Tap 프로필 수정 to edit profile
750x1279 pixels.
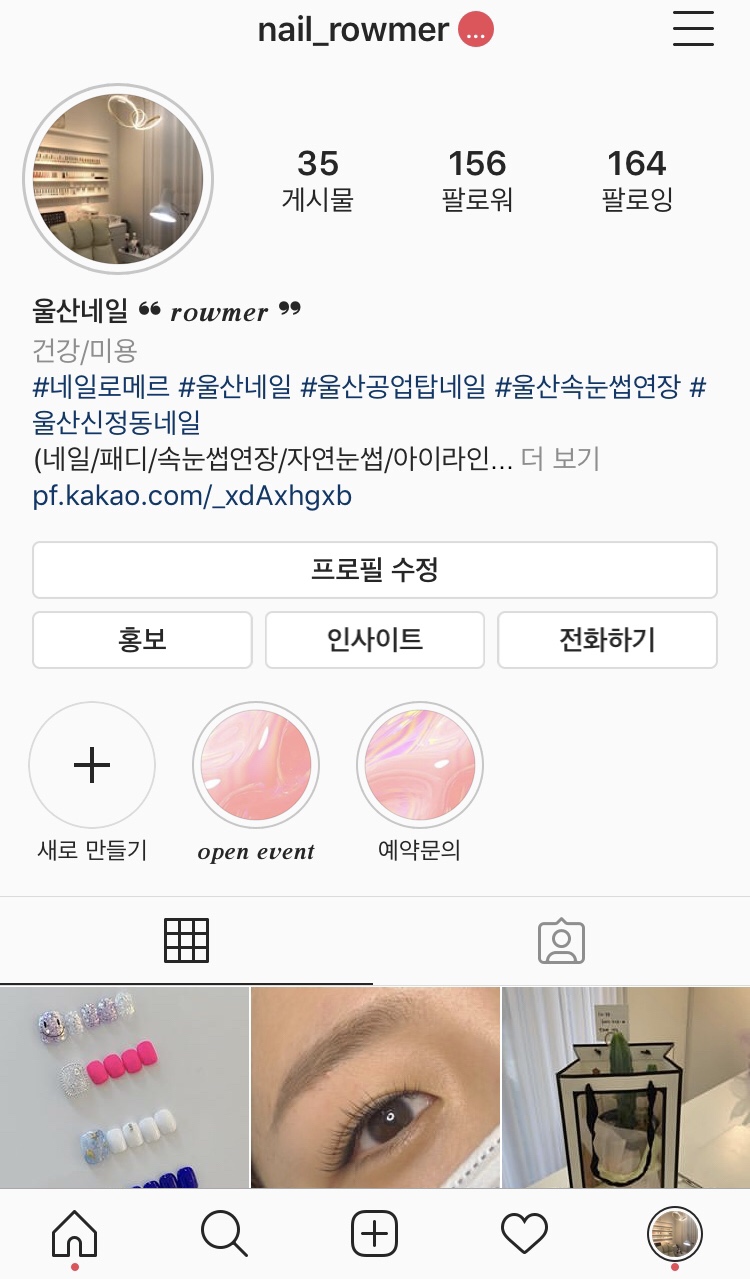click(375, 570)
